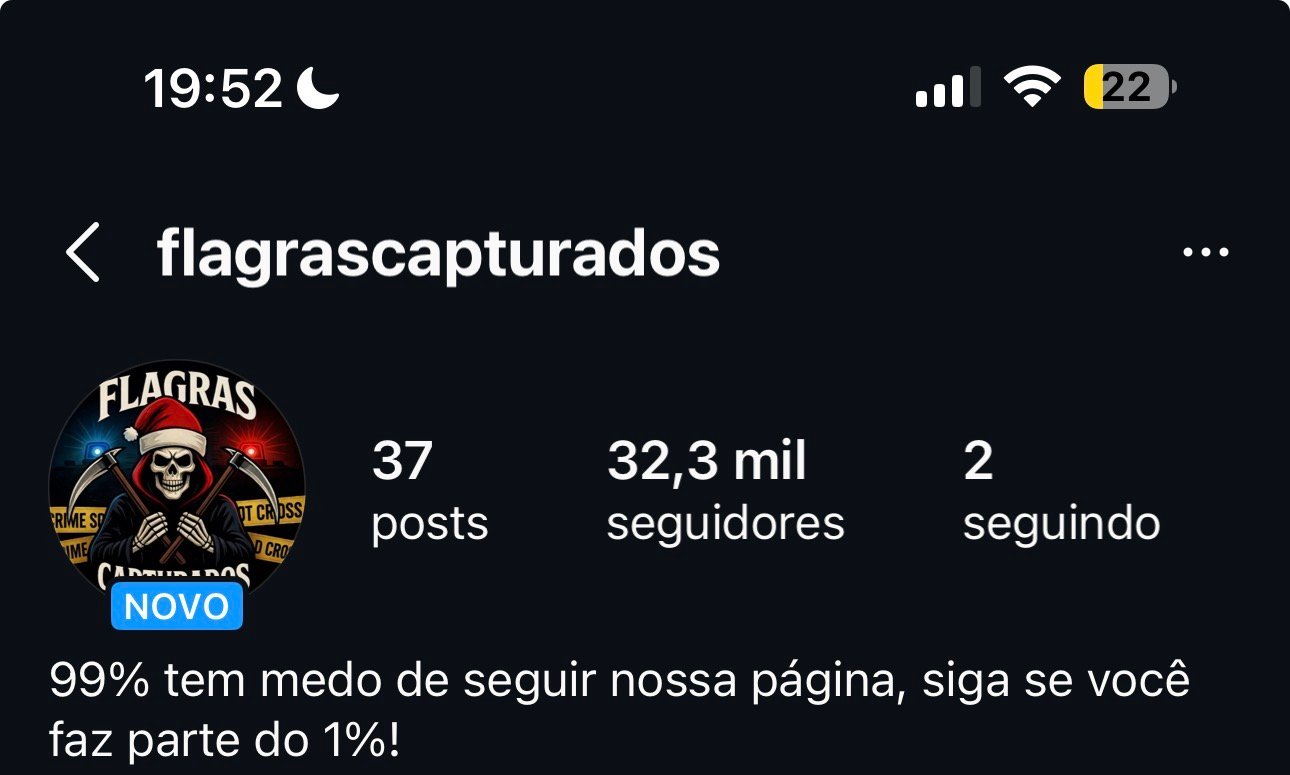The height and width of the screenshot is (775, 1290).
Task: View the flagrascapturados profile picture story
Action: tap(177, 488)
